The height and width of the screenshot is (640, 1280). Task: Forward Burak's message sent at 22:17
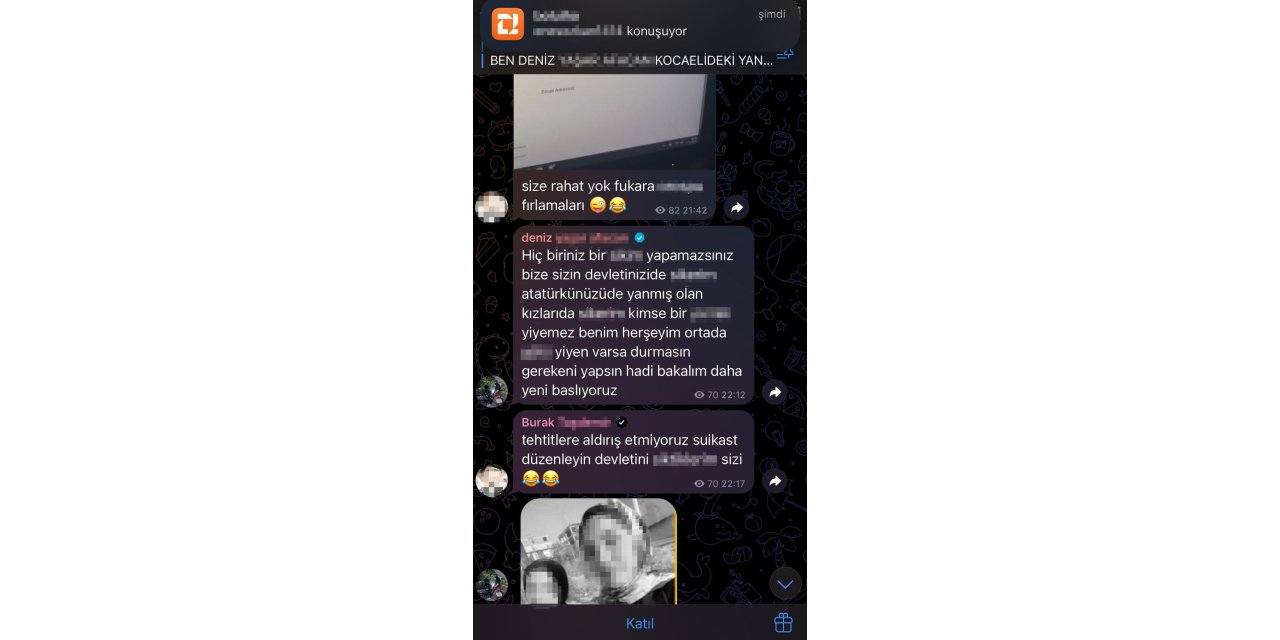[x=774, y=481]
